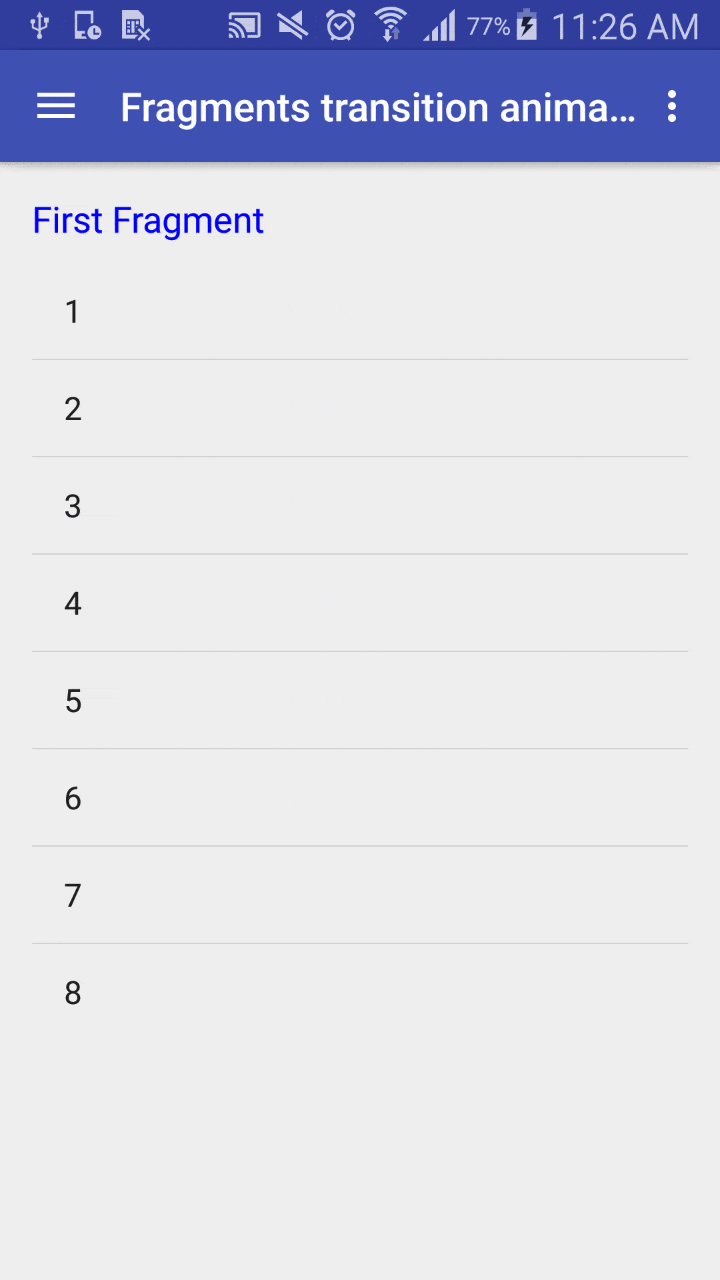The width and height of the screenshot is (720, 1280).
Task: Open the navigation drawer menu
Action: tap(56, 107)
